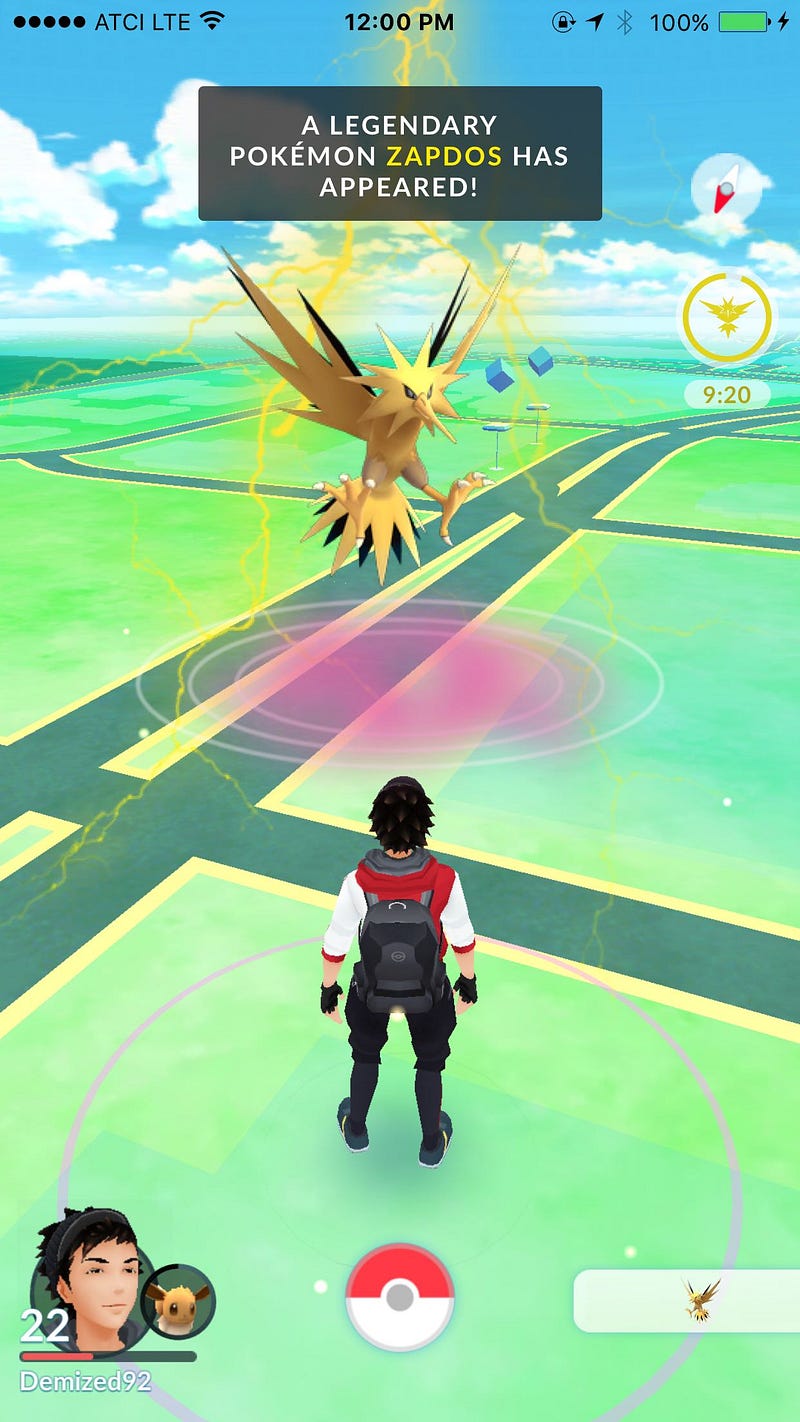Open the Zapdos timer badge showing 9:20
Screen dimensions: 800x1422
pos(726,320)
